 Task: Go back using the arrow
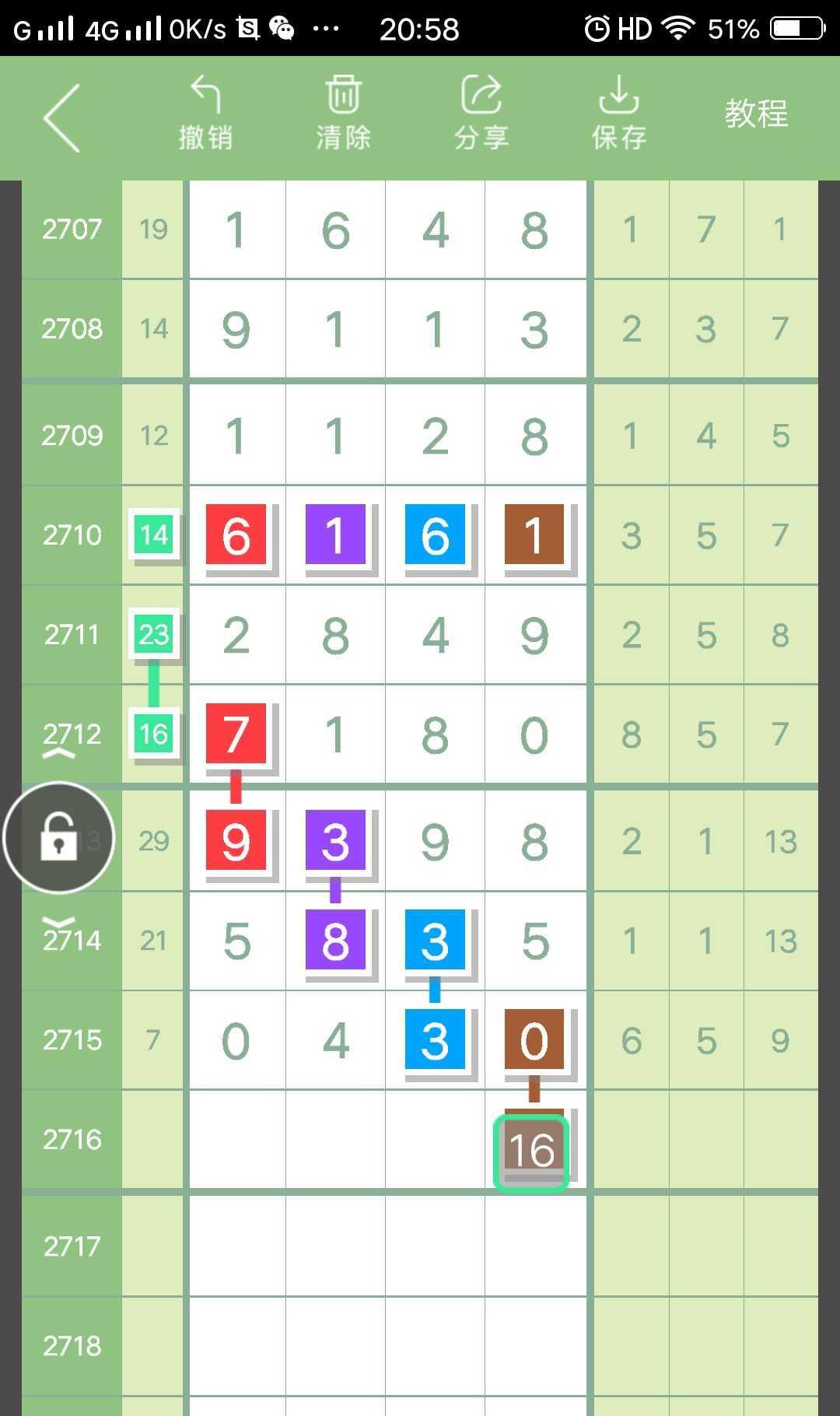tap(62, 117)
